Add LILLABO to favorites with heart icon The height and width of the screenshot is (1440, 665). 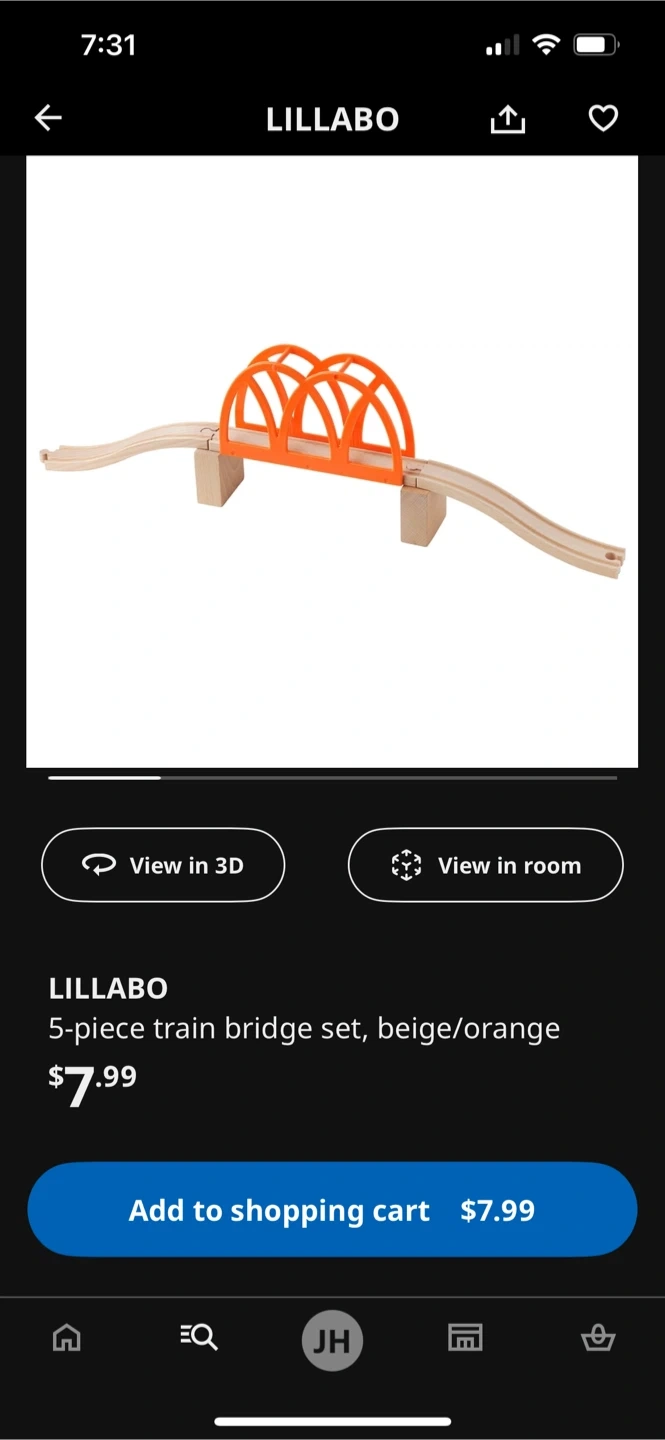click(602, 119)
